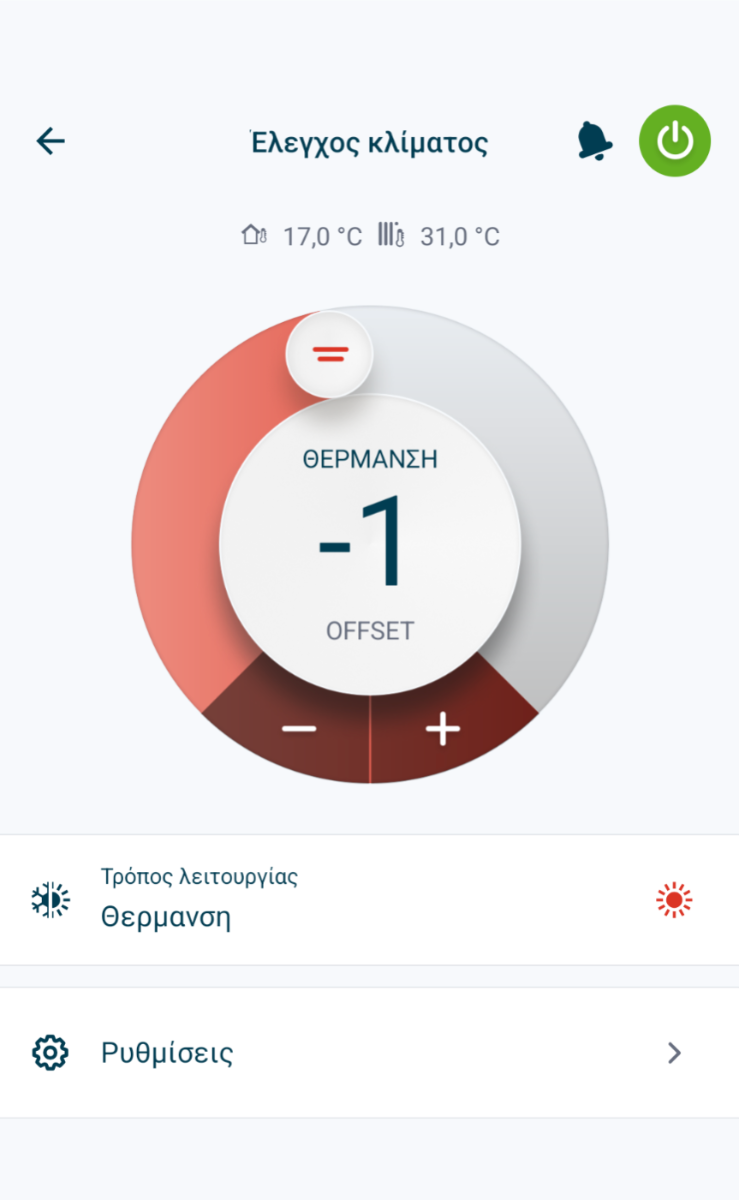Increase heating offset with plus button

tap(443, 728)
